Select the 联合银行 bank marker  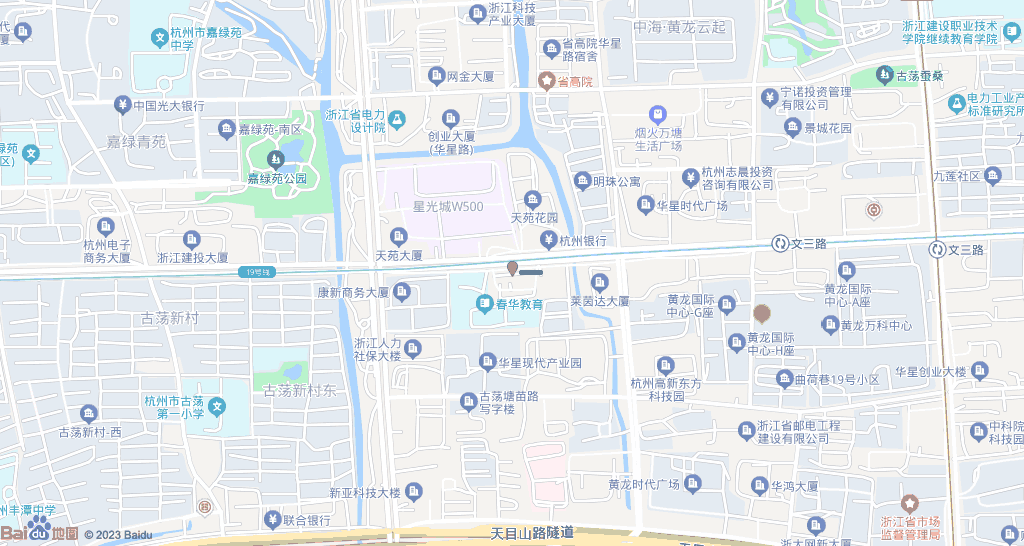coord(271,520)
